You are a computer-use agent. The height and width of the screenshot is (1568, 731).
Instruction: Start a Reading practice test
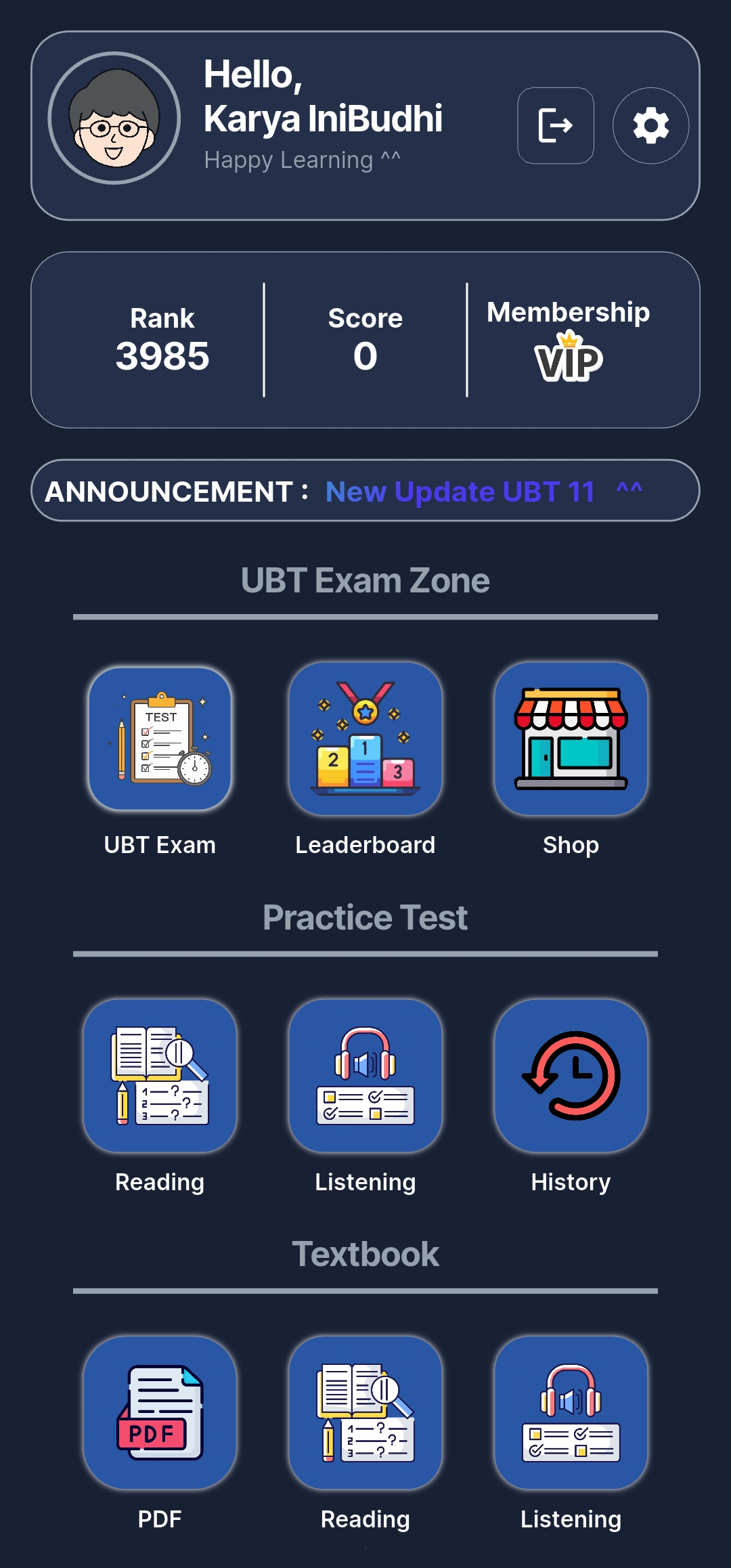(x=160, y=1076)
